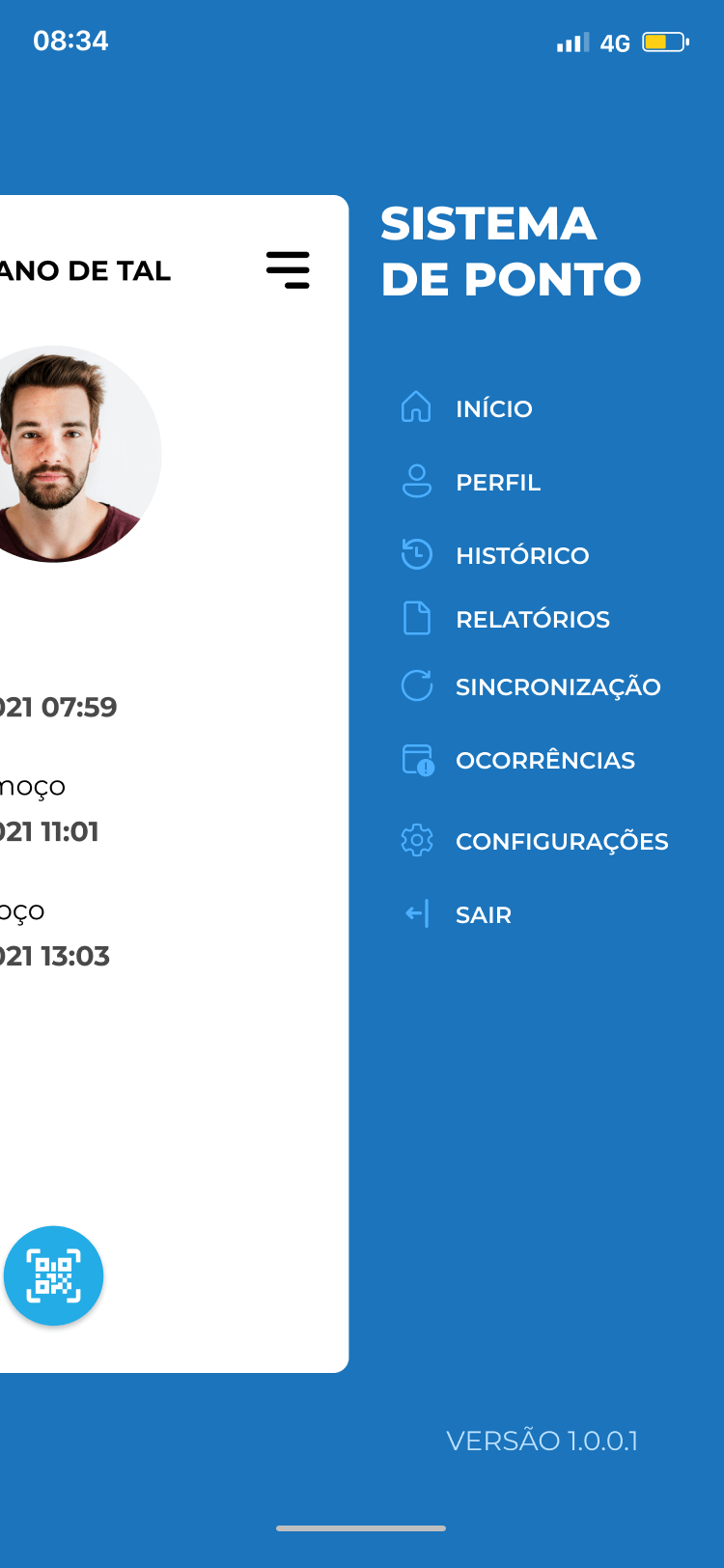The image size is (724, 1568).
Task: Select Relatórios in the side menu
Action: (532, 619)
